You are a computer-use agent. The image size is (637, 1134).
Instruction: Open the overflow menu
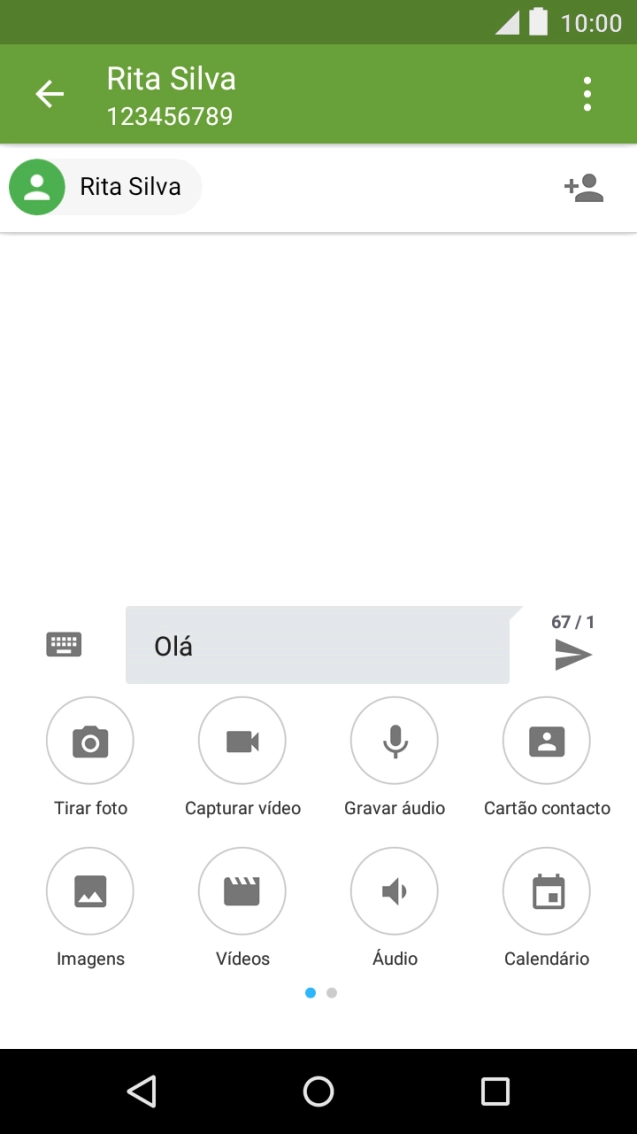tap(587, 94)
